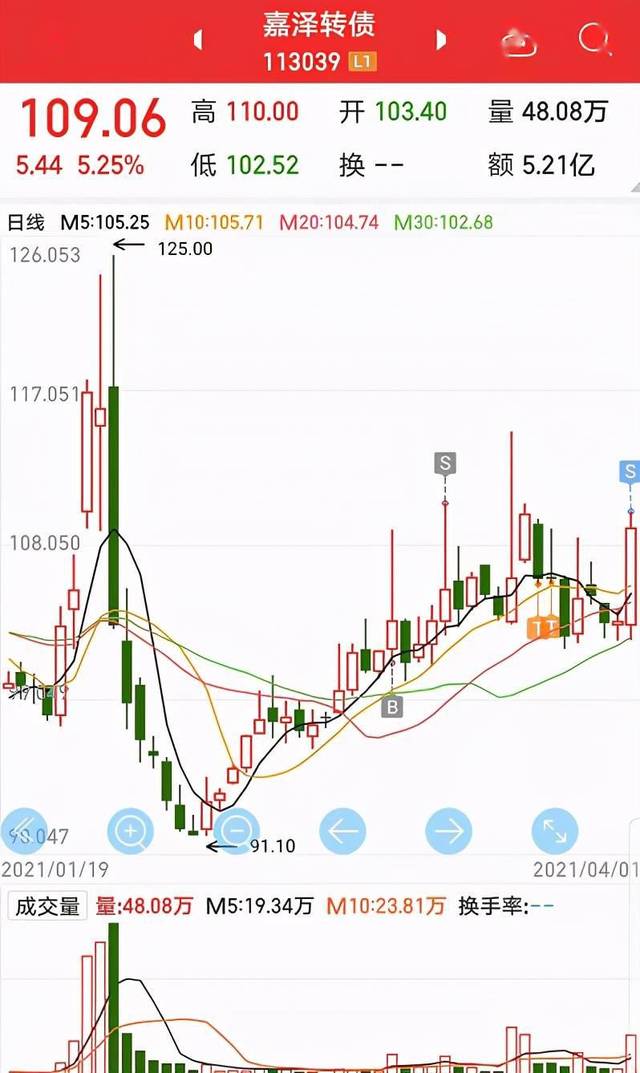Tap the cloud icon in header
The width and height of the screenshot is (640, 1073).
pos(519,42)
